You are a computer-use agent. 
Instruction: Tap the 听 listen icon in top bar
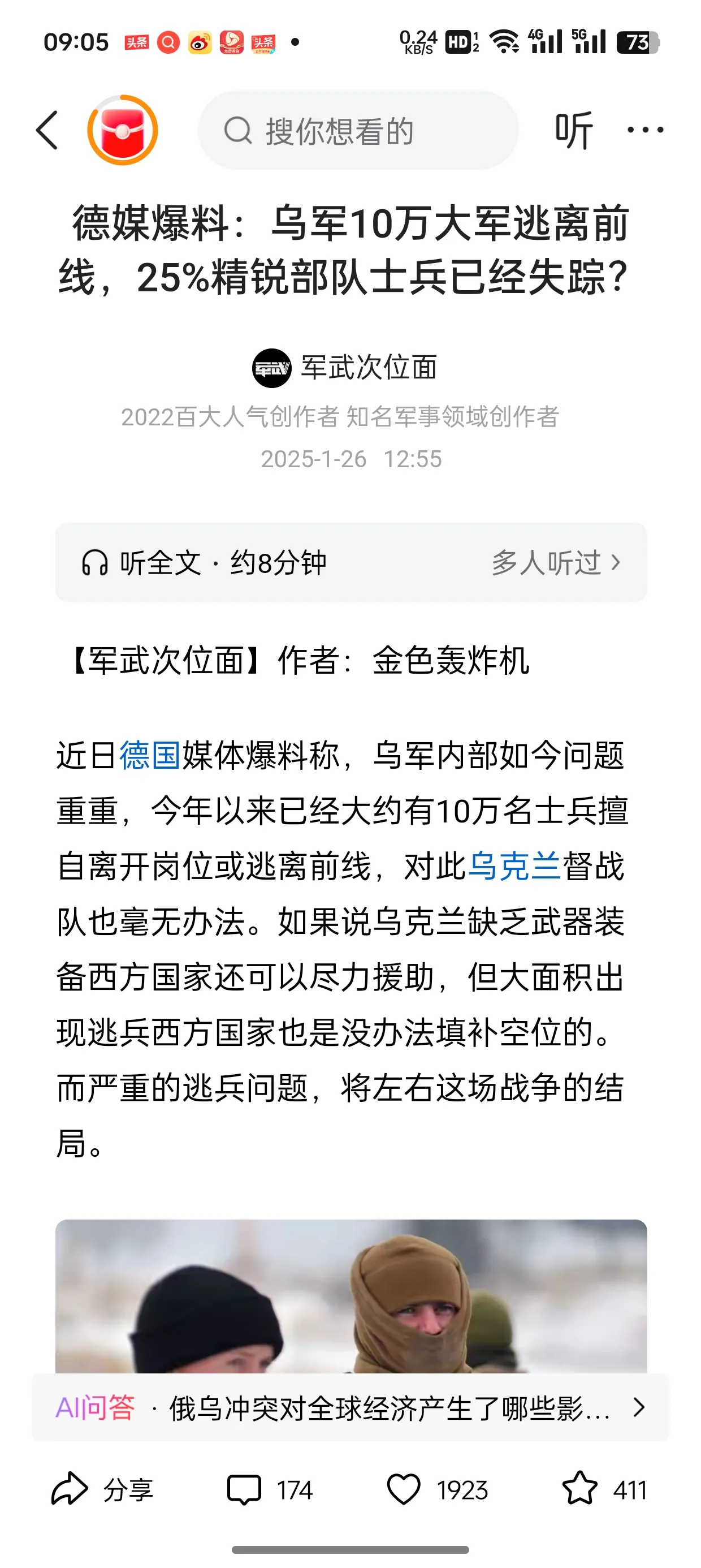pyautogui.click(x=574, y=129)
